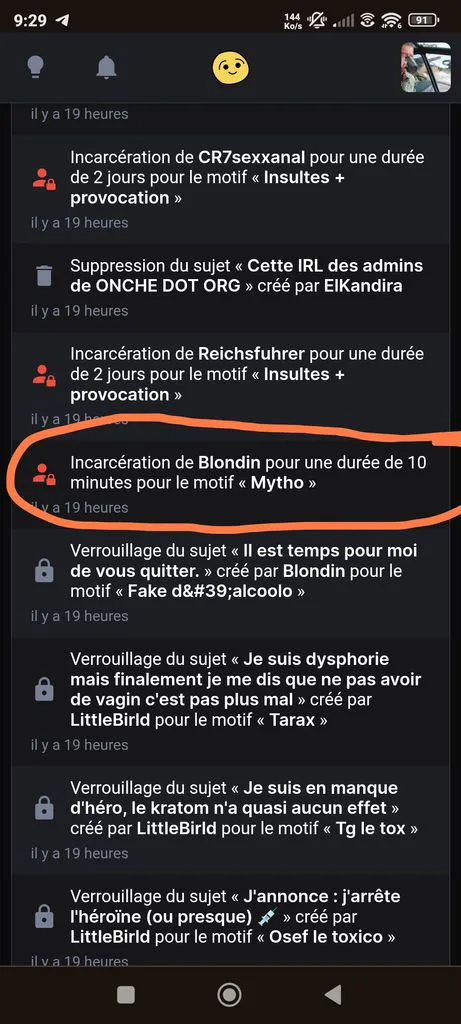Open the notifications bell
Screen dimensions: 461x1024
point(106,67)
